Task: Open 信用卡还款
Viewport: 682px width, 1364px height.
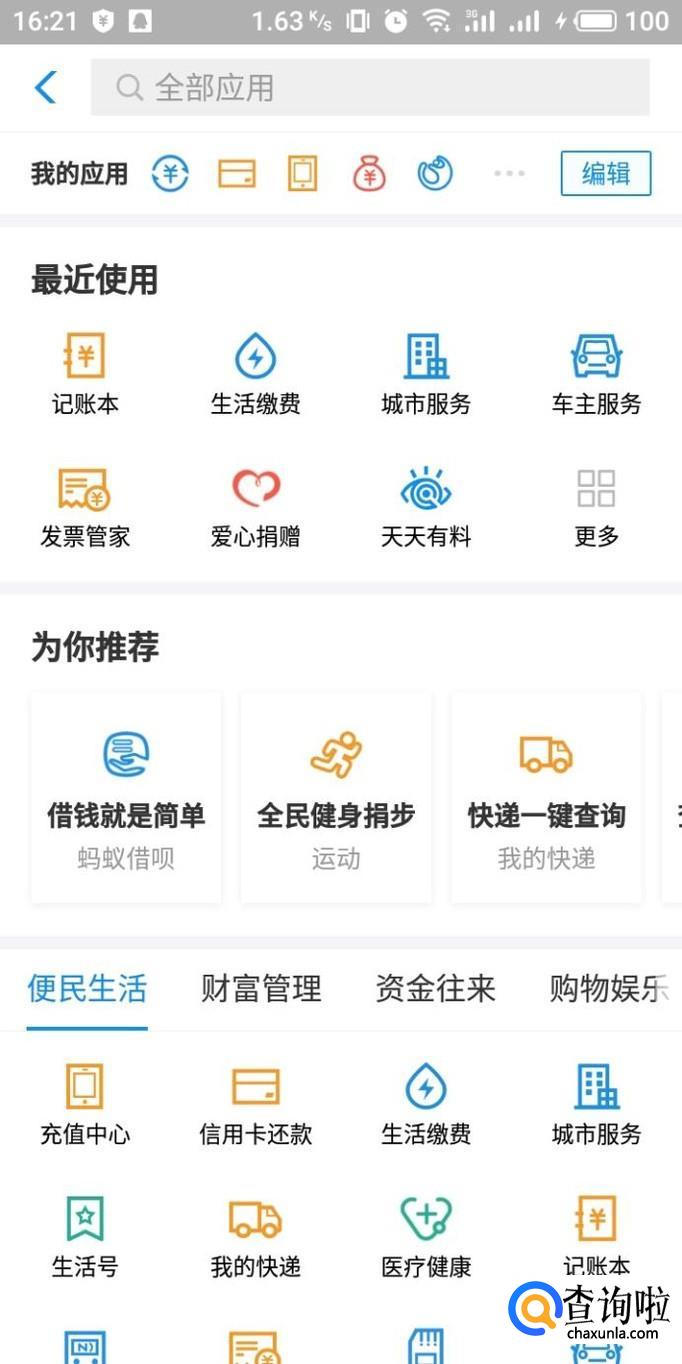Action: (255, 1104)
